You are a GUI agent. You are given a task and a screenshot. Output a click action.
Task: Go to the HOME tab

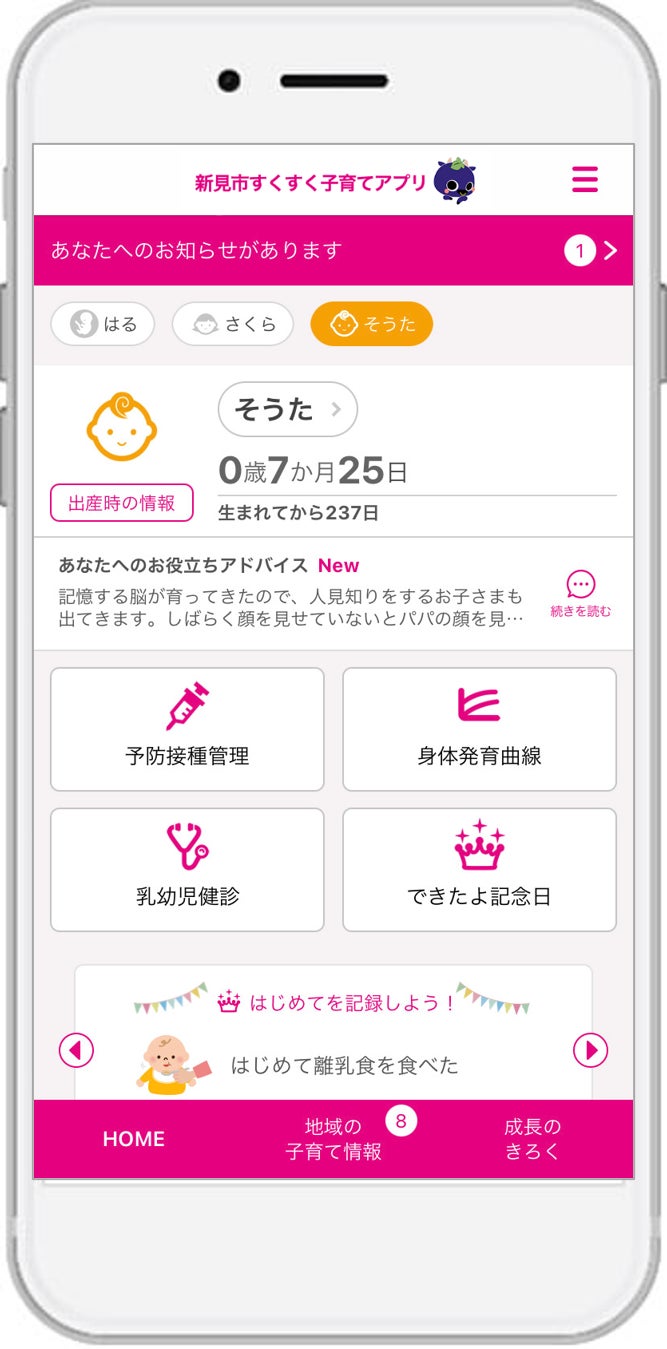[x=133, y=1139]
